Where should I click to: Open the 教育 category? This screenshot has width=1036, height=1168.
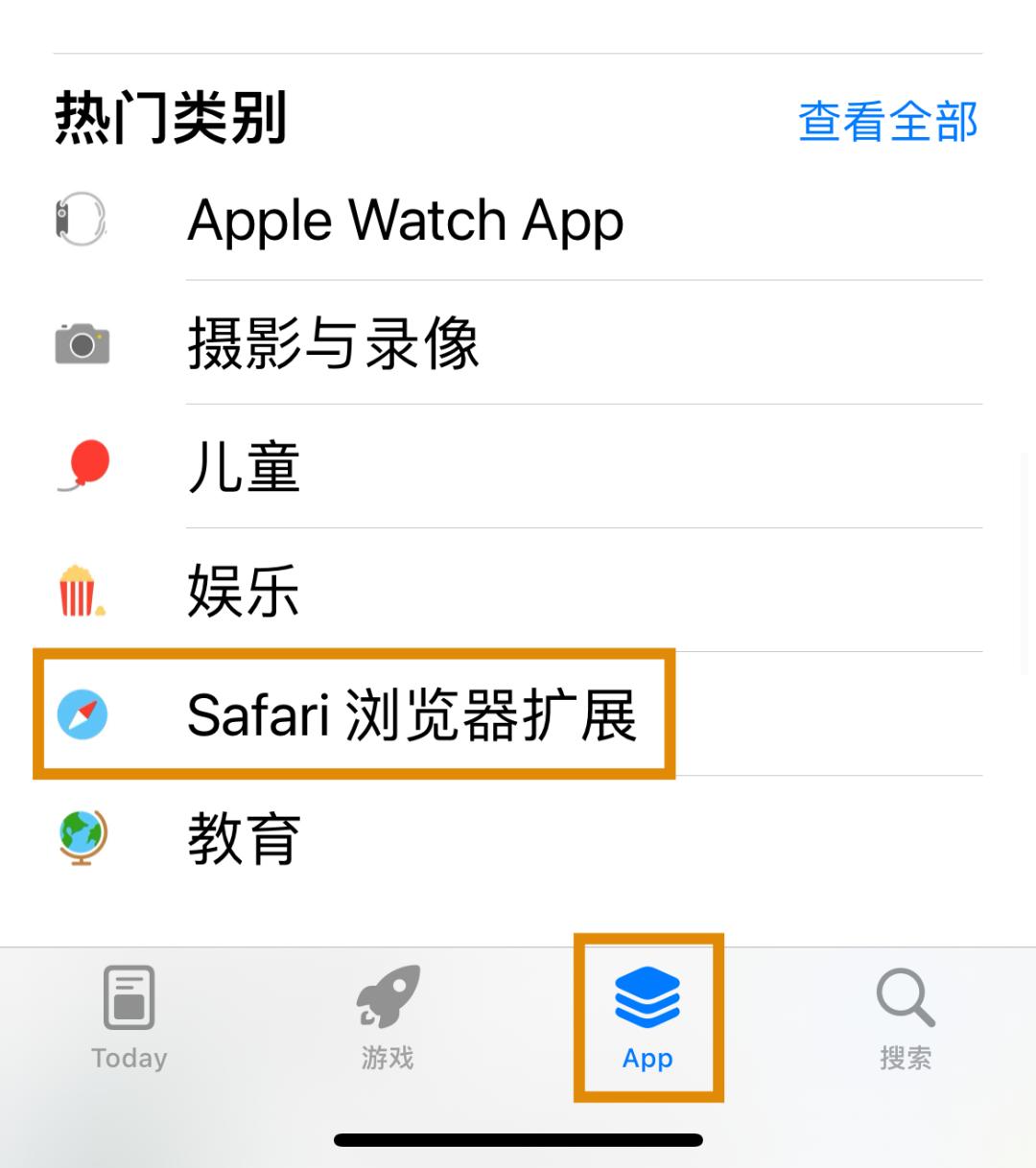[x=242, y=837]
